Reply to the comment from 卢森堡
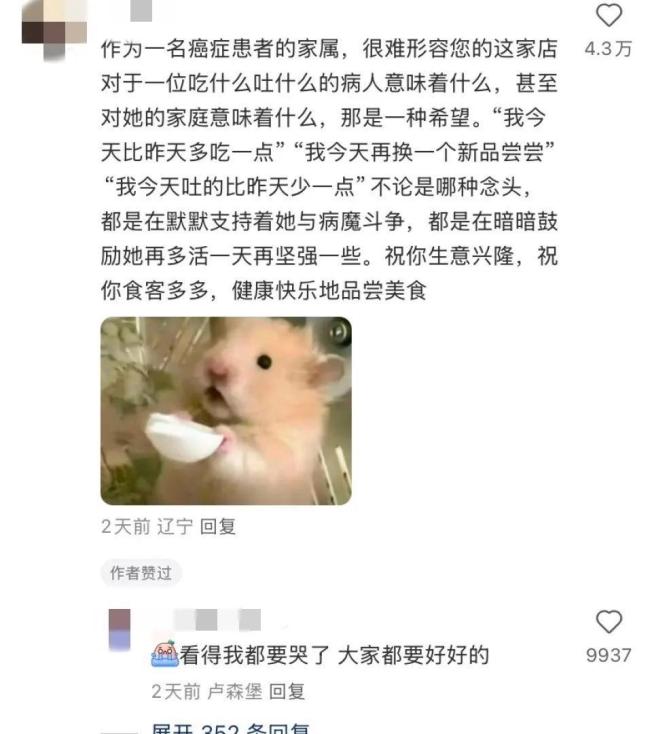The image size is (650, 734). [287, 691]
